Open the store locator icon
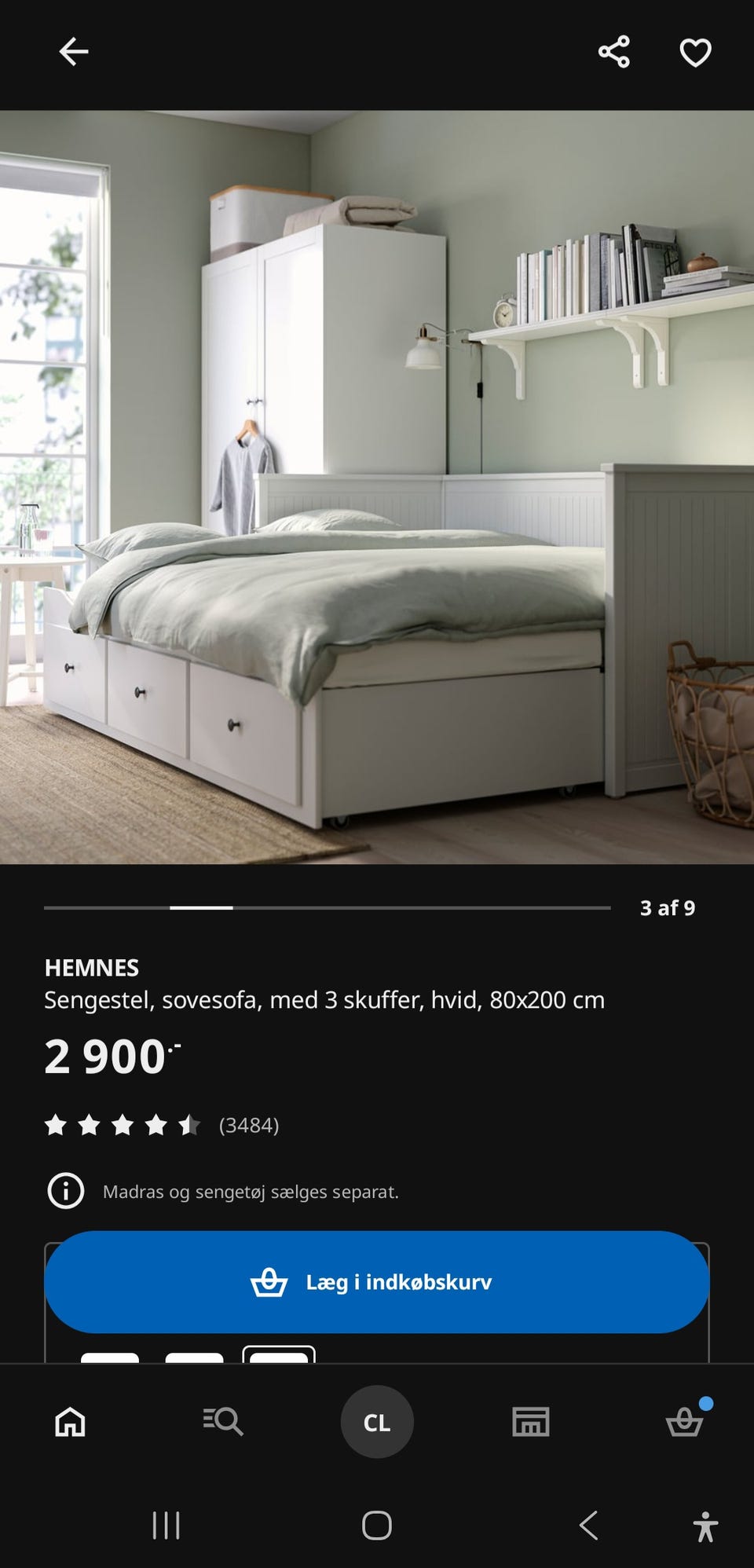Image resolution: width=754 pixels, height=1568 pixels. [x=529, y=1422]
